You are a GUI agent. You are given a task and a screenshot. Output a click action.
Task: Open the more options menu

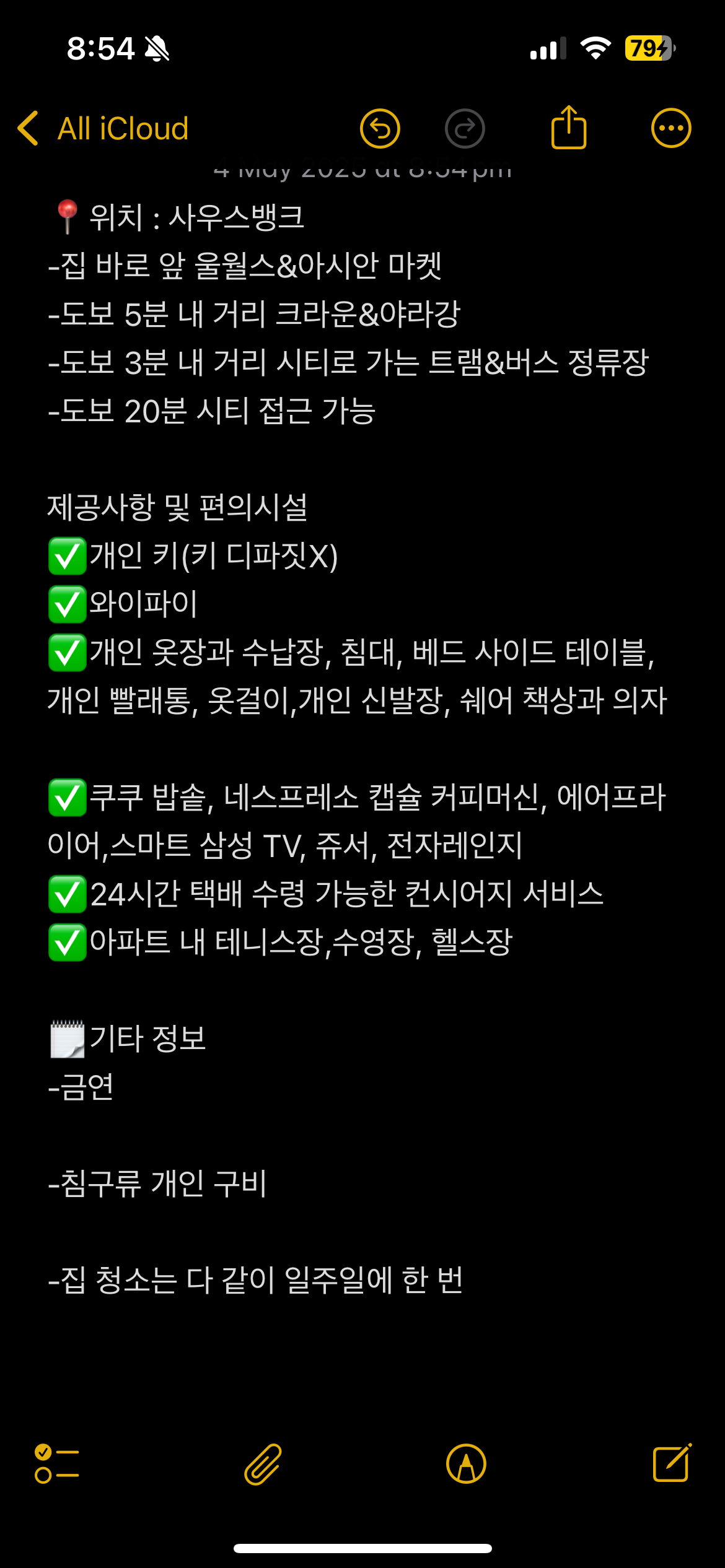[671, 129]
